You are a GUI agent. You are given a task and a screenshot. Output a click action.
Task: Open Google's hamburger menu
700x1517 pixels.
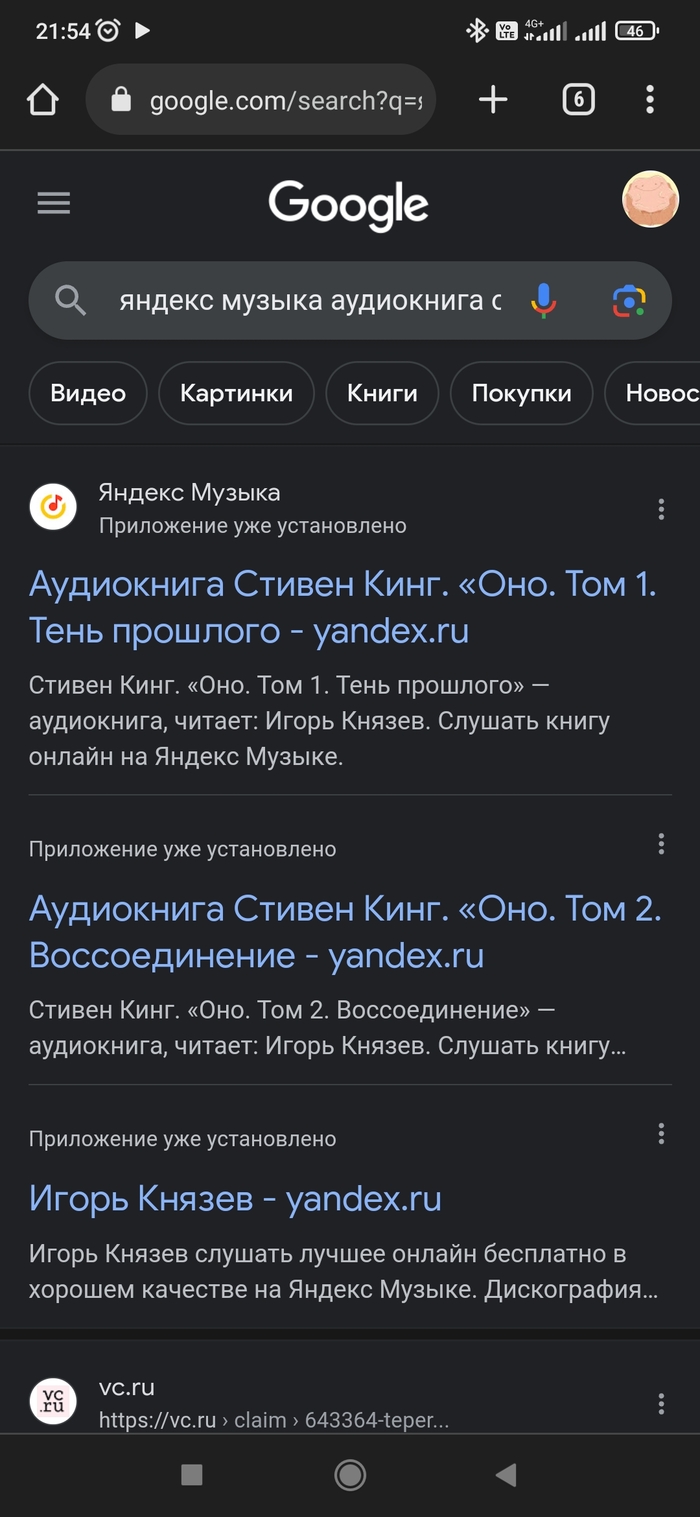54,204
